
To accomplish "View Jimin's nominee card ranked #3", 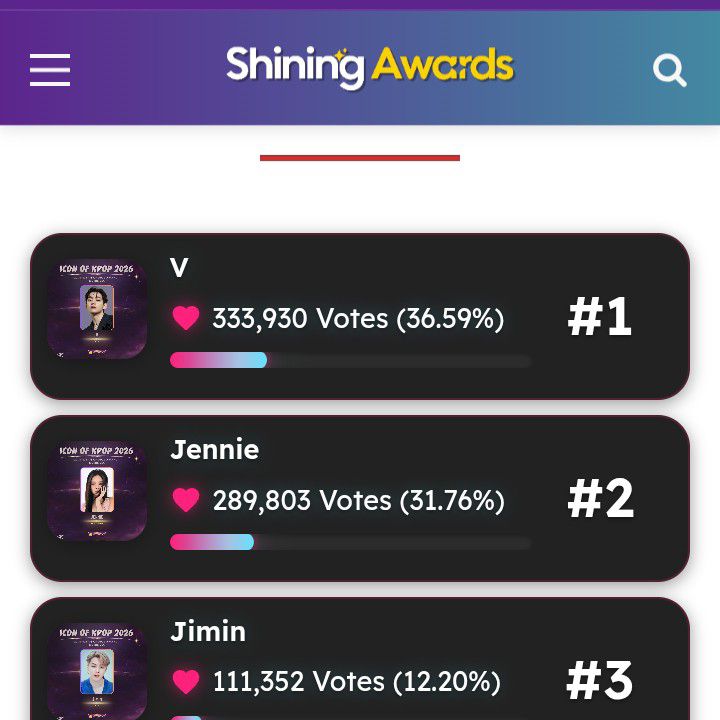I will tap(360, 665).
